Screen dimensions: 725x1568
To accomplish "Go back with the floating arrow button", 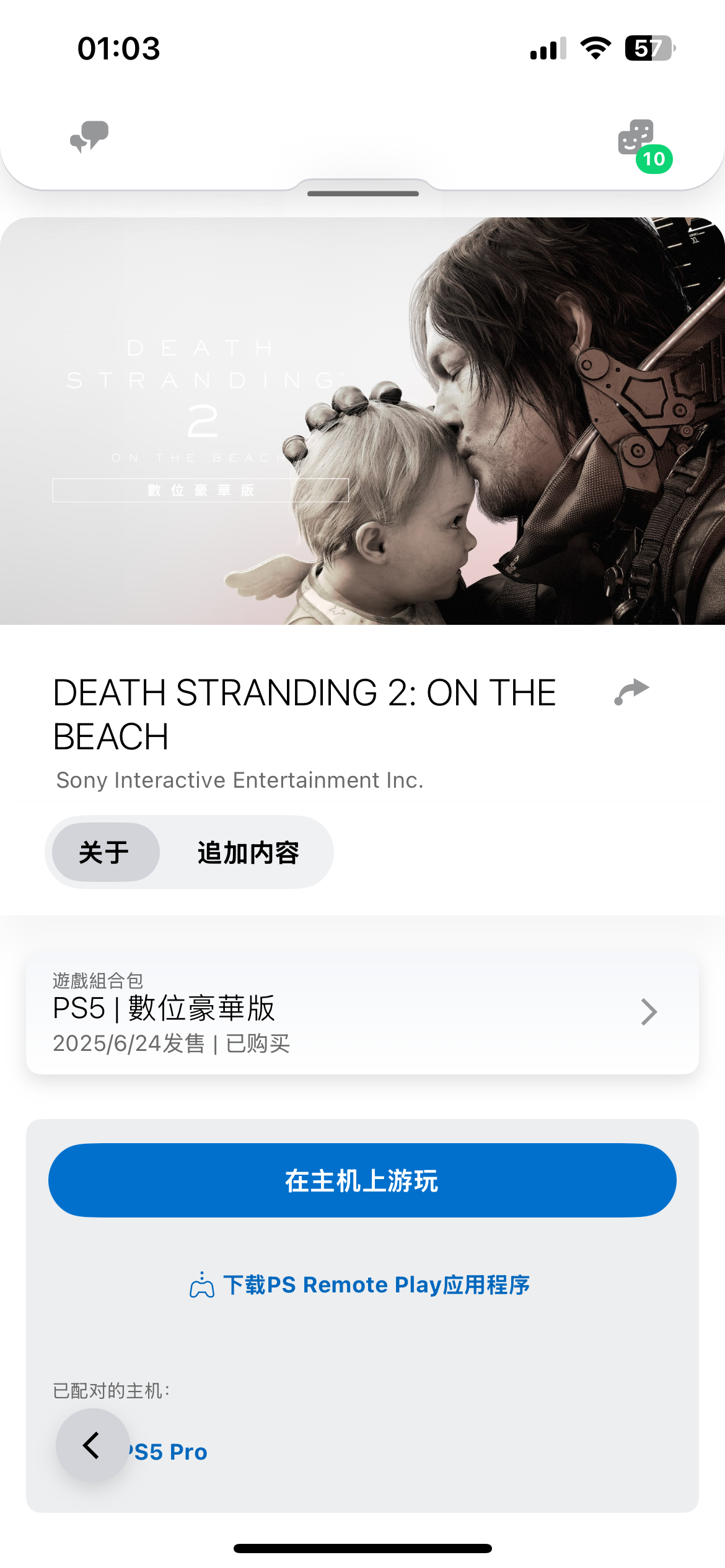I will pos(92,1445).
